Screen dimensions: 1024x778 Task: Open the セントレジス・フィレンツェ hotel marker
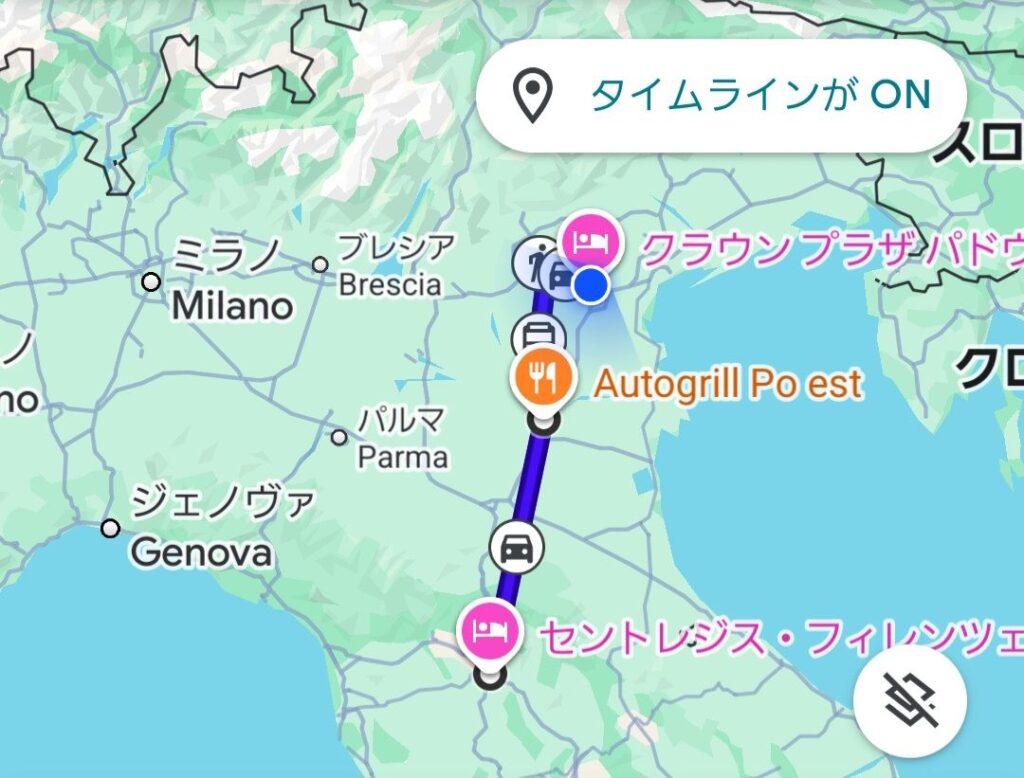[x=488, y=630]
